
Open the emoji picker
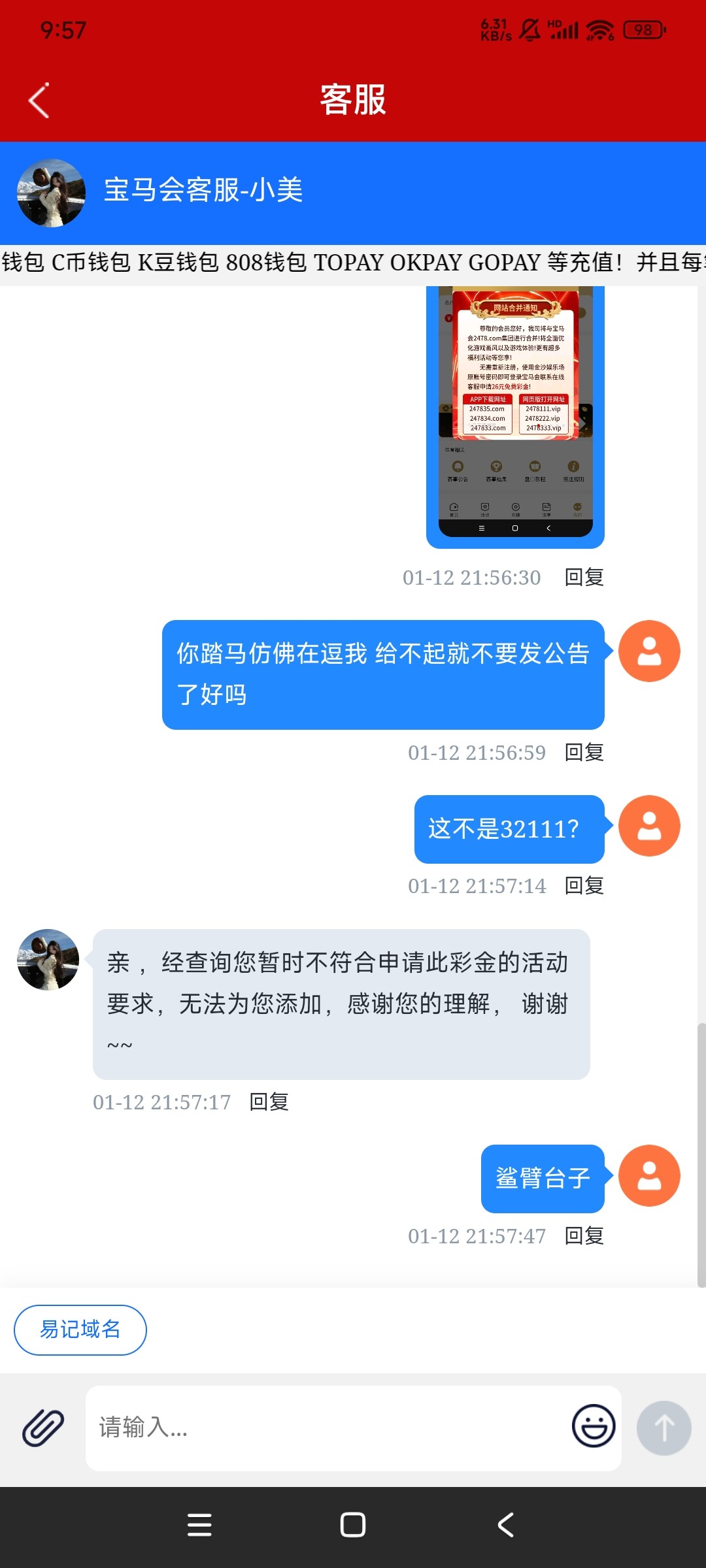click(594, 1426)
